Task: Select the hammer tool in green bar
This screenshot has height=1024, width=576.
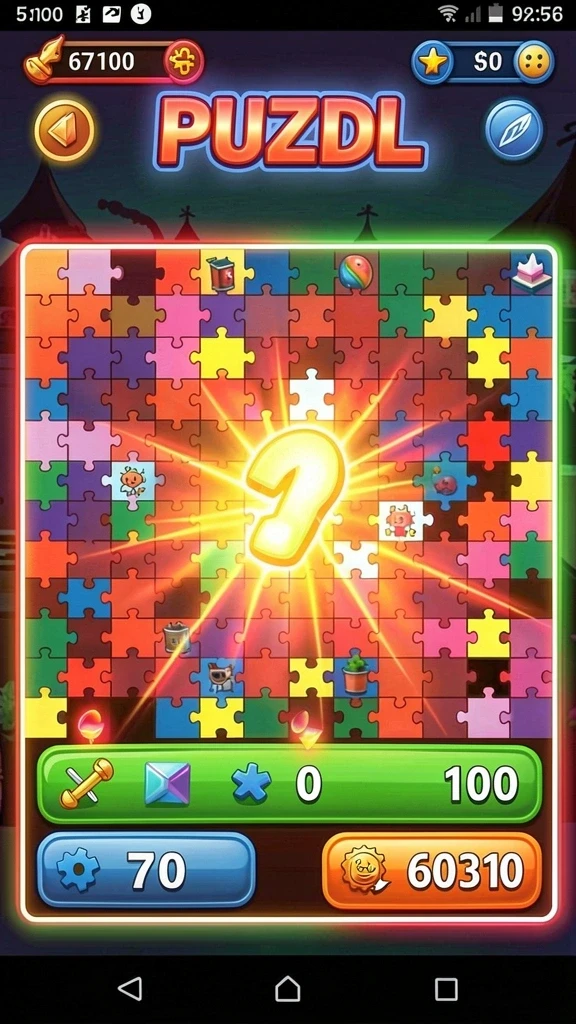Action: coord(86,782)
